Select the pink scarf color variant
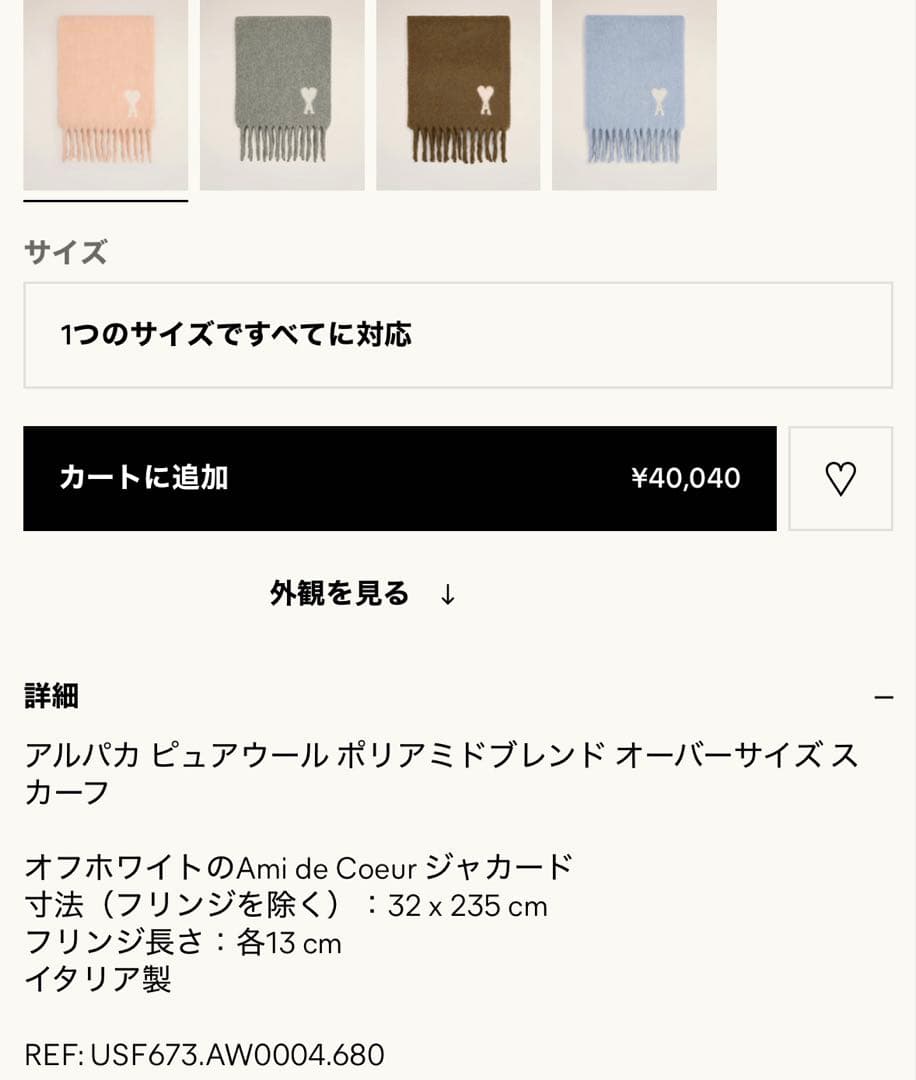916x1080 pixels. pos(105,95)
